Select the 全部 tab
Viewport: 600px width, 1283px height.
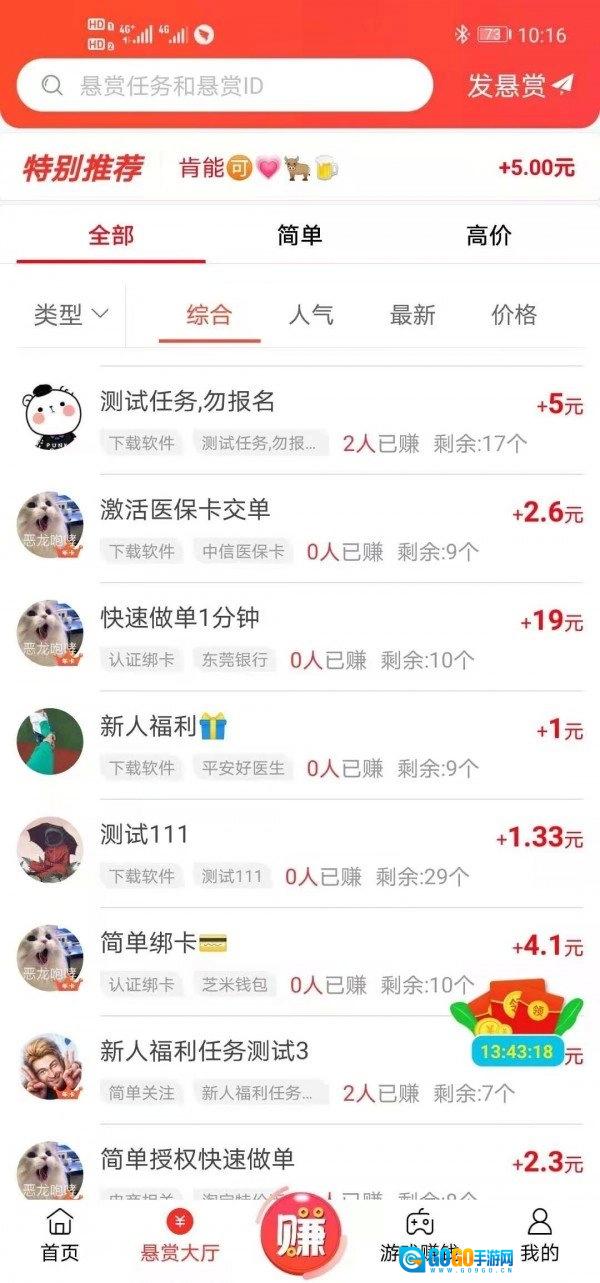tap(111, 236)
